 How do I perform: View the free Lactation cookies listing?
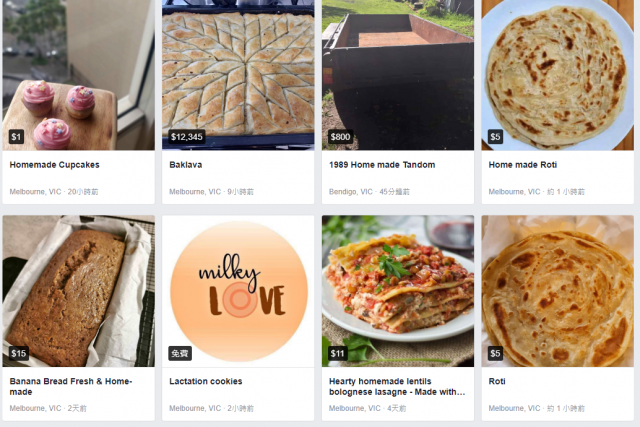238,290
